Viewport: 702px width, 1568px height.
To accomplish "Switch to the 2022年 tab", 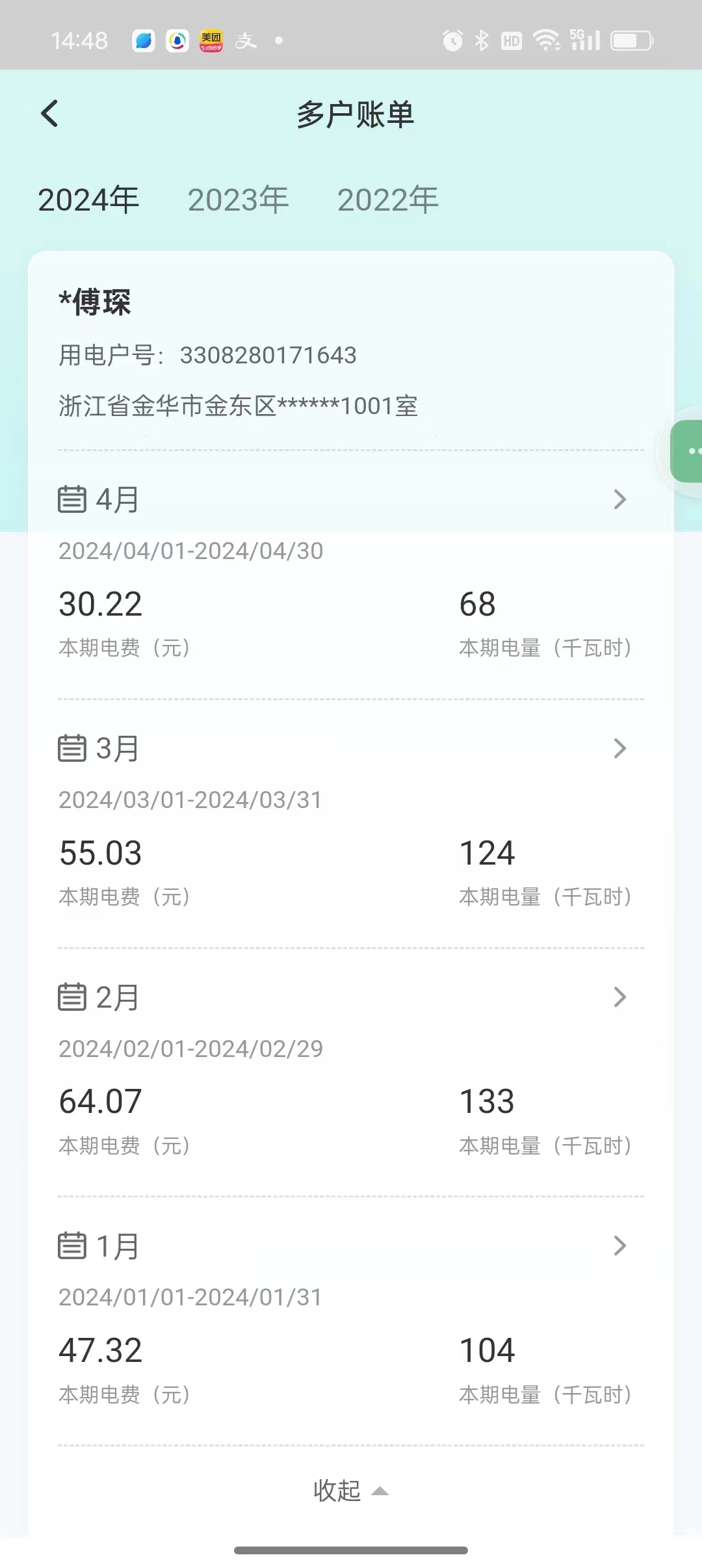I will 387,200.
